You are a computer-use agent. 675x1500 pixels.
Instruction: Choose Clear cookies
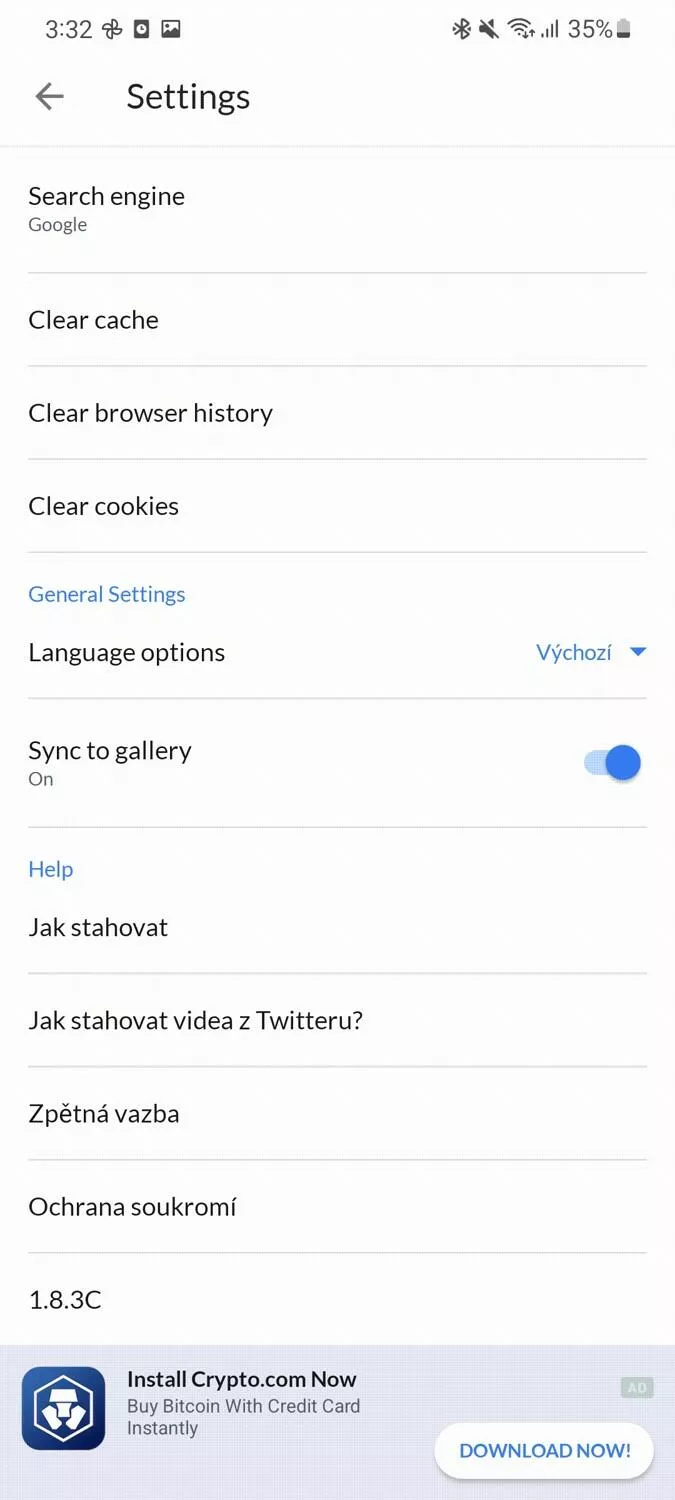pos(337,506)
